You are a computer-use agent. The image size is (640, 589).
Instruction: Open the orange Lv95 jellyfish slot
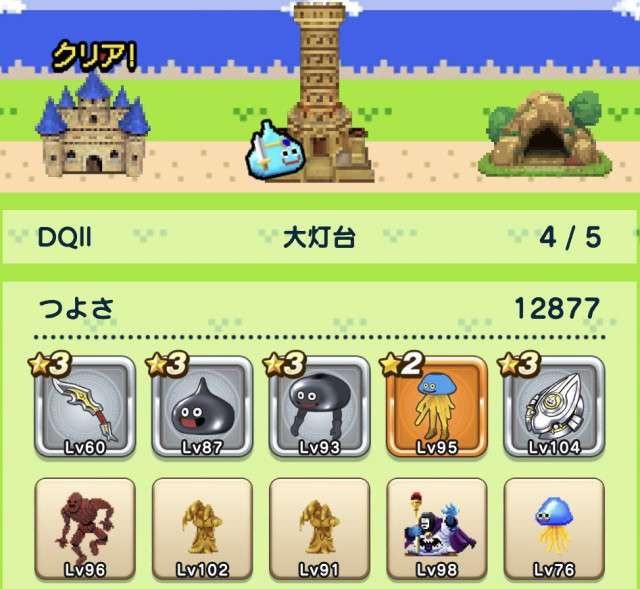tap(436, 407)
